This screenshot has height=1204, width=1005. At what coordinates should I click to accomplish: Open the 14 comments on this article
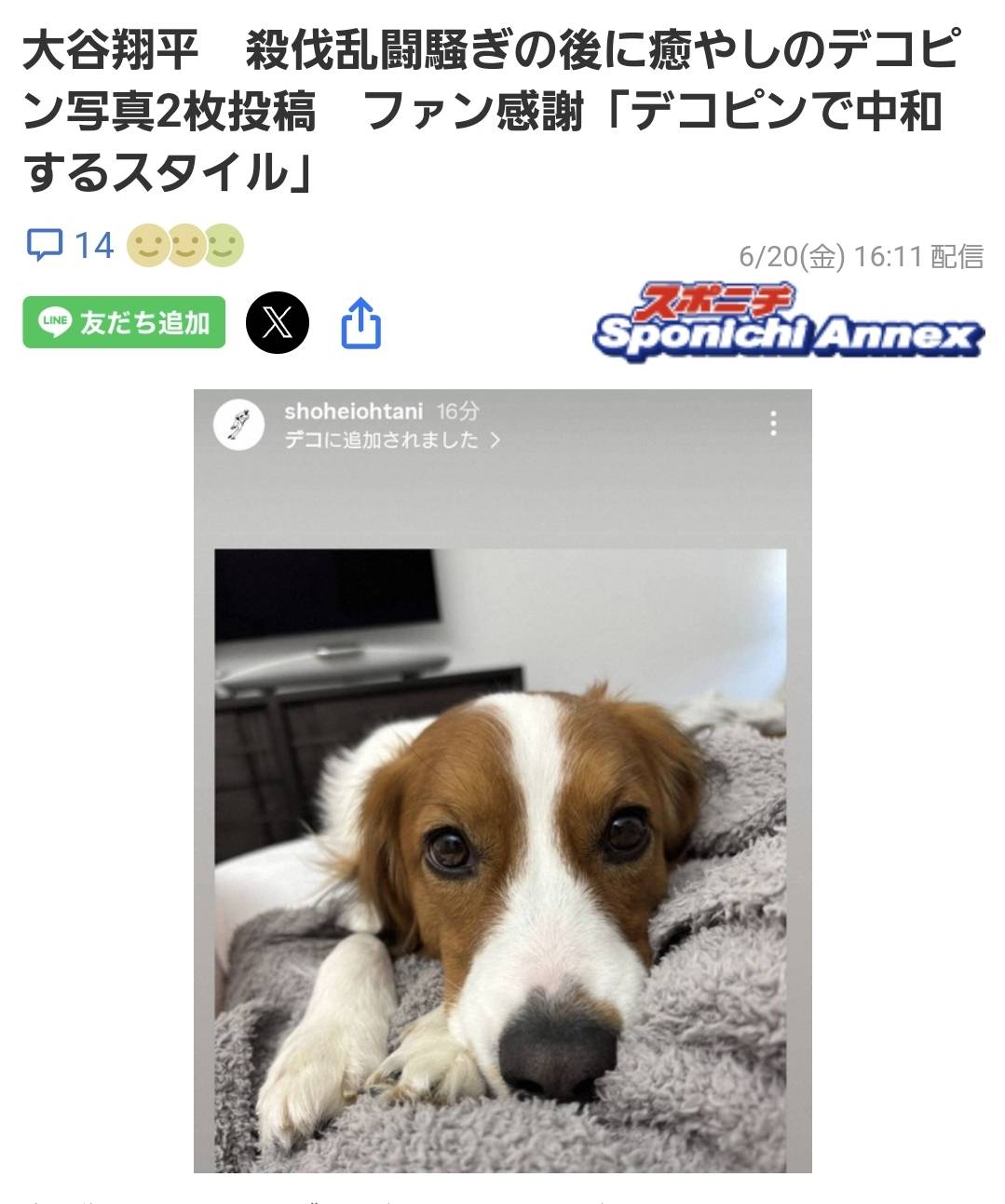point(70,246)
